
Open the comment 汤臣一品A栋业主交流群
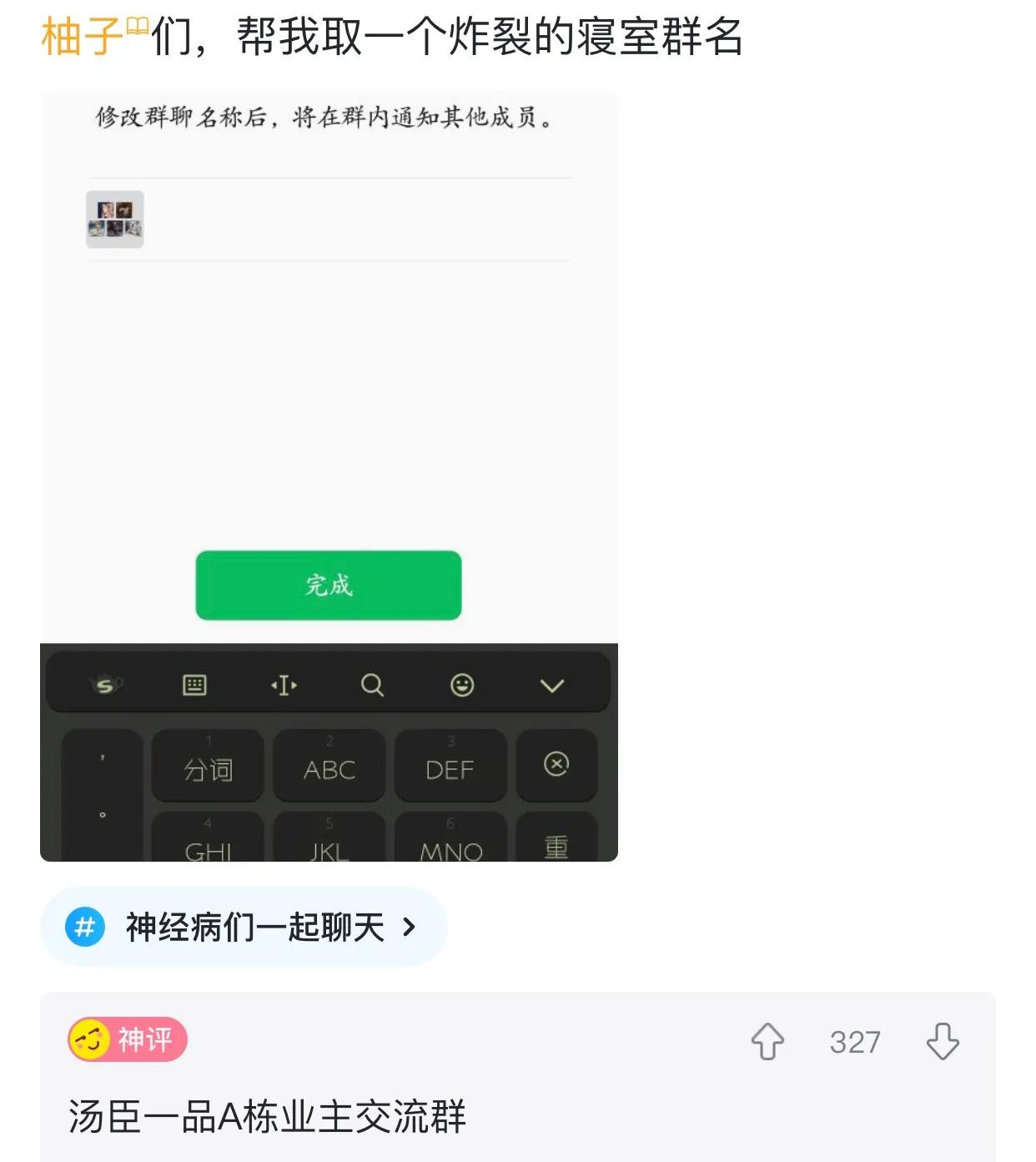tap(267, 1117)
